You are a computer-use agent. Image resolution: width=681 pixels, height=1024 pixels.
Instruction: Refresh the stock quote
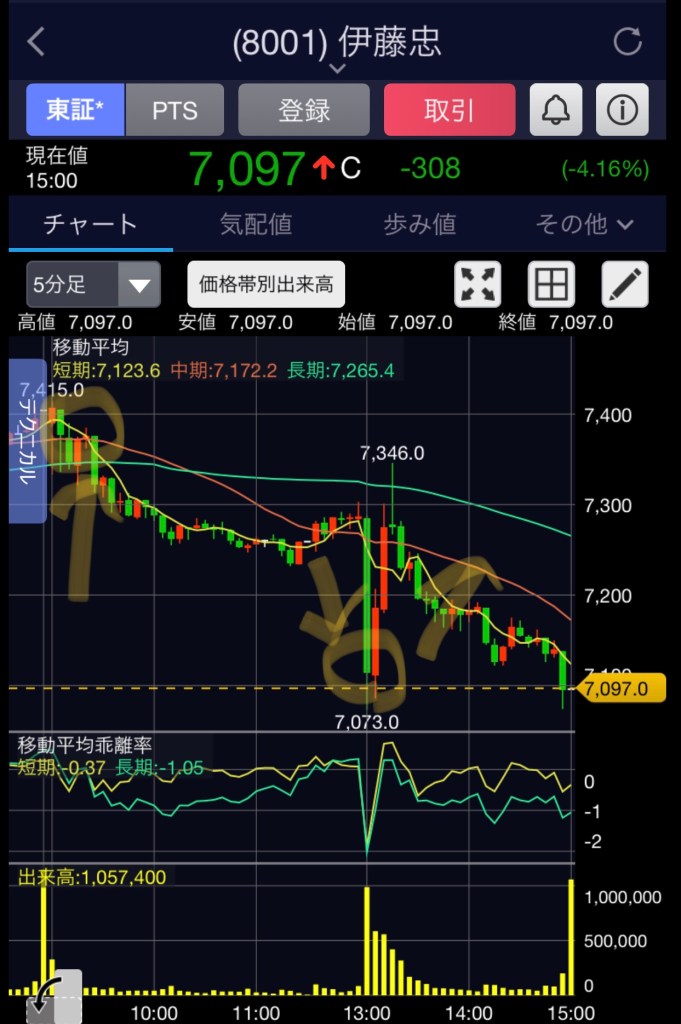[627, 42]
